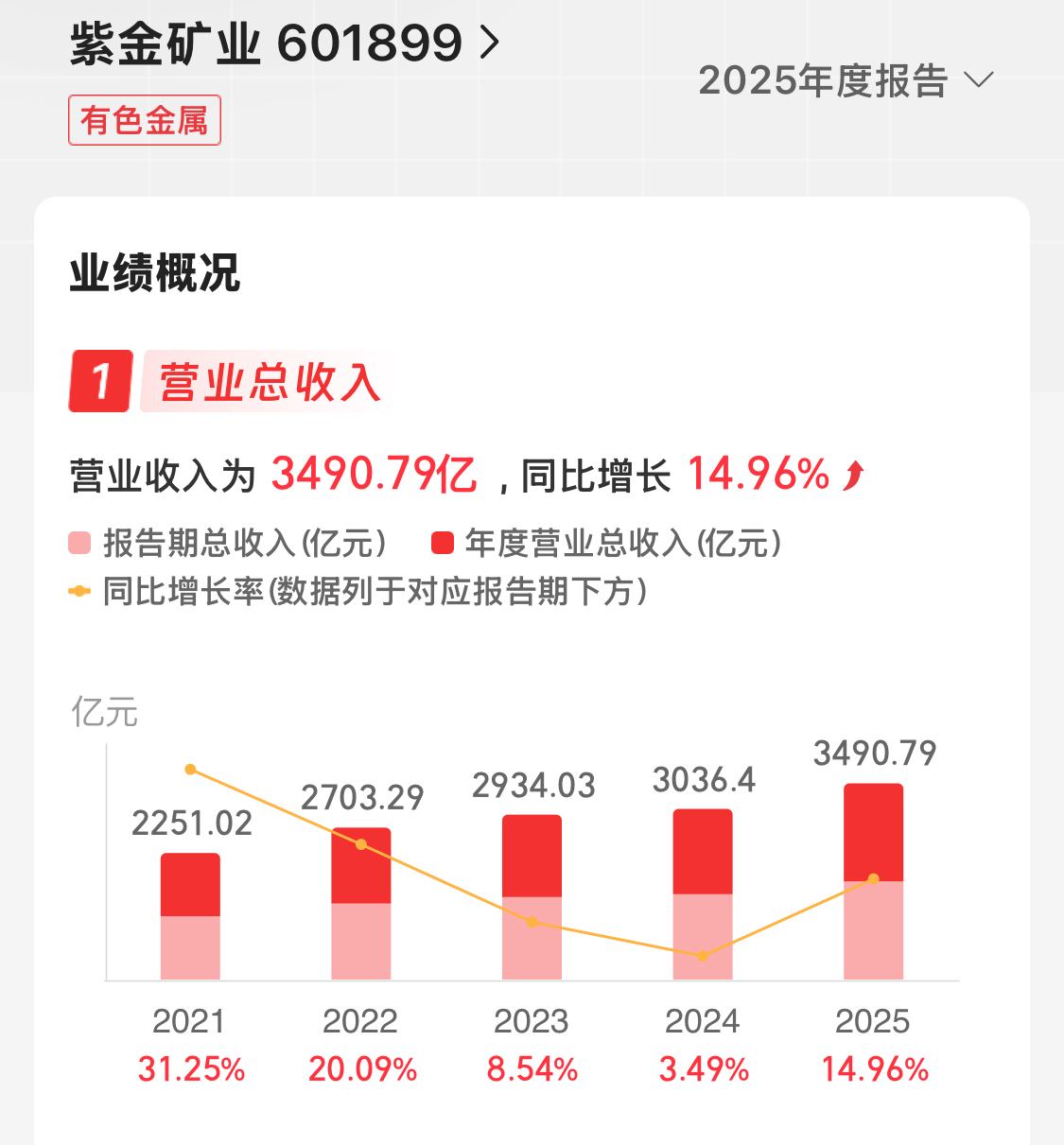Open the 紫金矿业 601899 stock page
1064x1145 pixels.
click(x=284, y=43)
